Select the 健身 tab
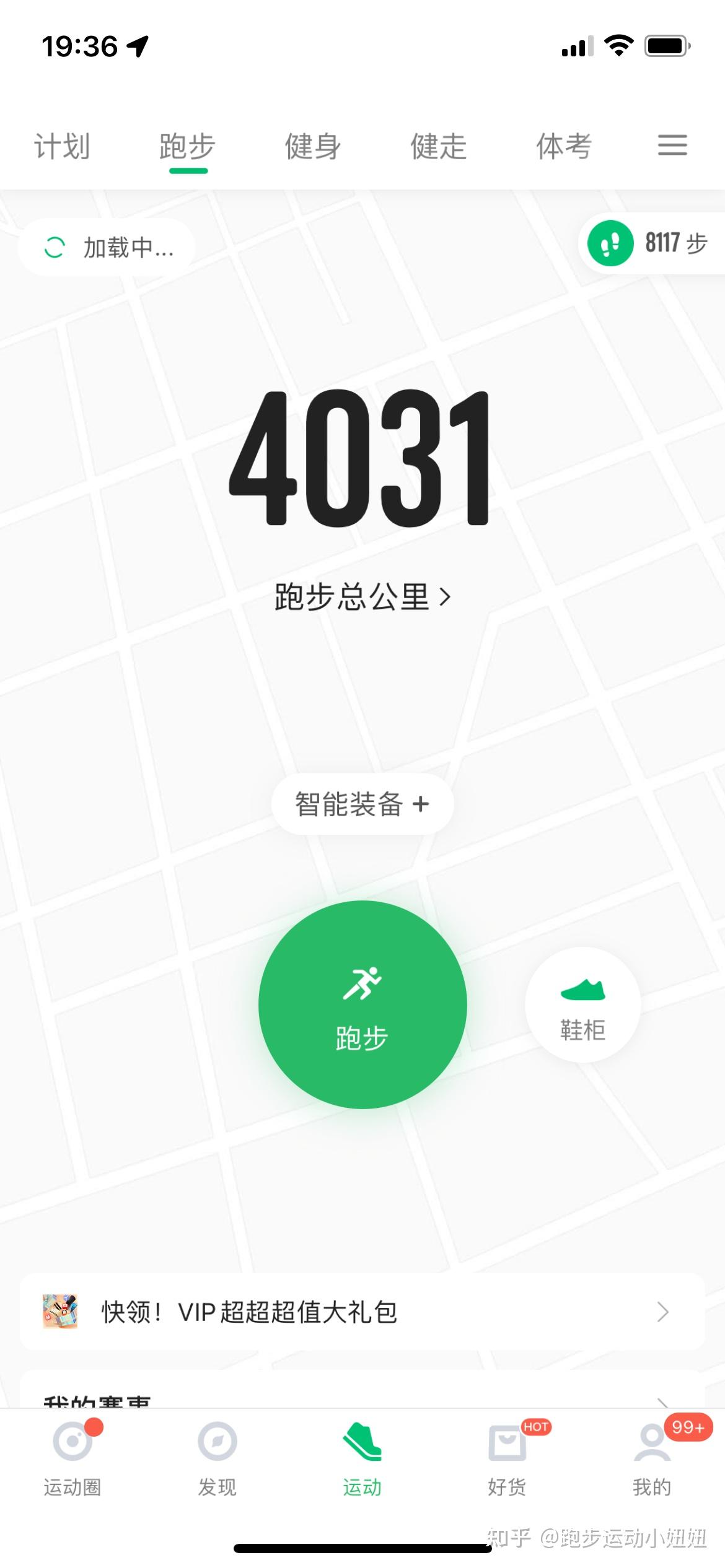 (312, 147)
